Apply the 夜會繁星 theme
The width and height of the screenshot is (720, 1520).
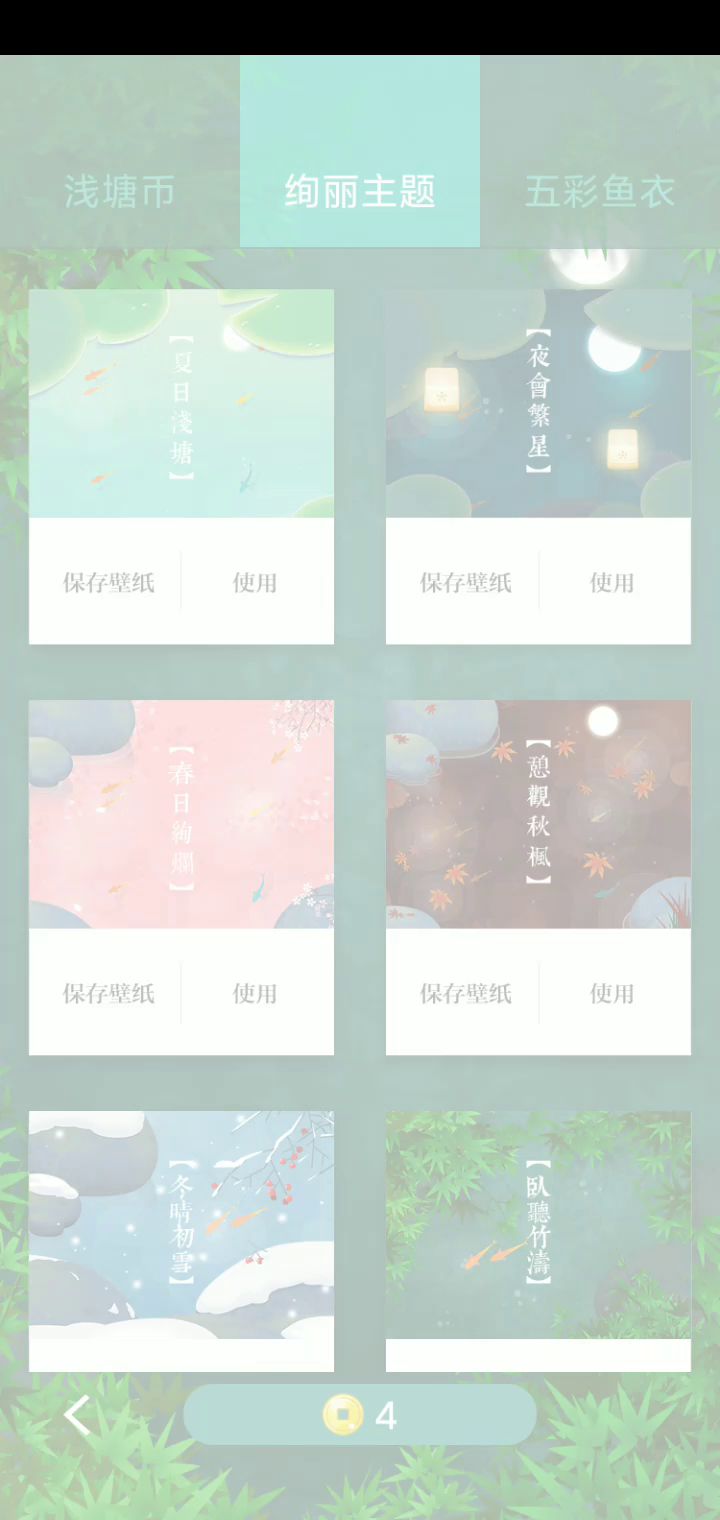[612, 582]
